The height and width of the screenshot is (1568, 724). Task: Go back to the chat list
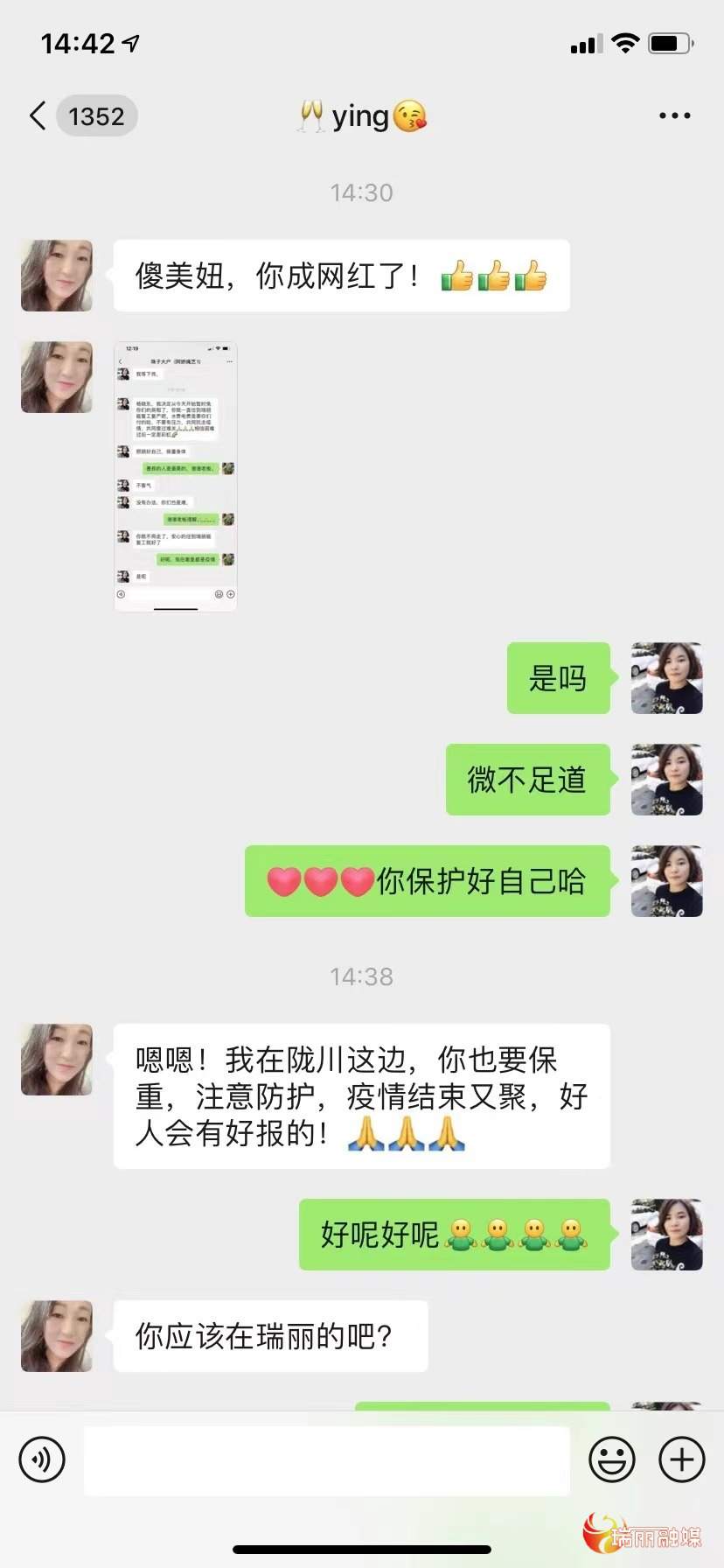[38, 115]
